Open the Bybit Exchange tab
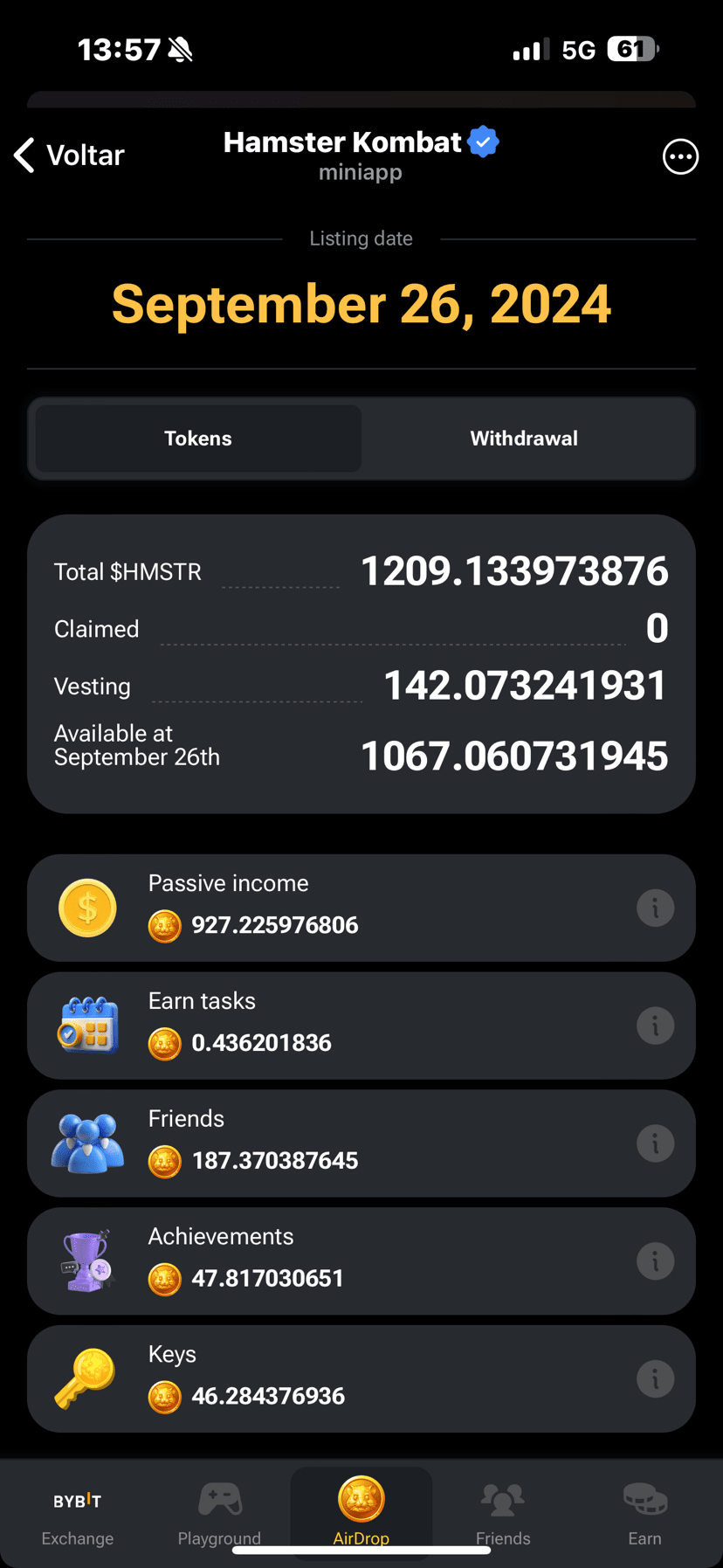723x1568 pixels. click(78, 1516)
